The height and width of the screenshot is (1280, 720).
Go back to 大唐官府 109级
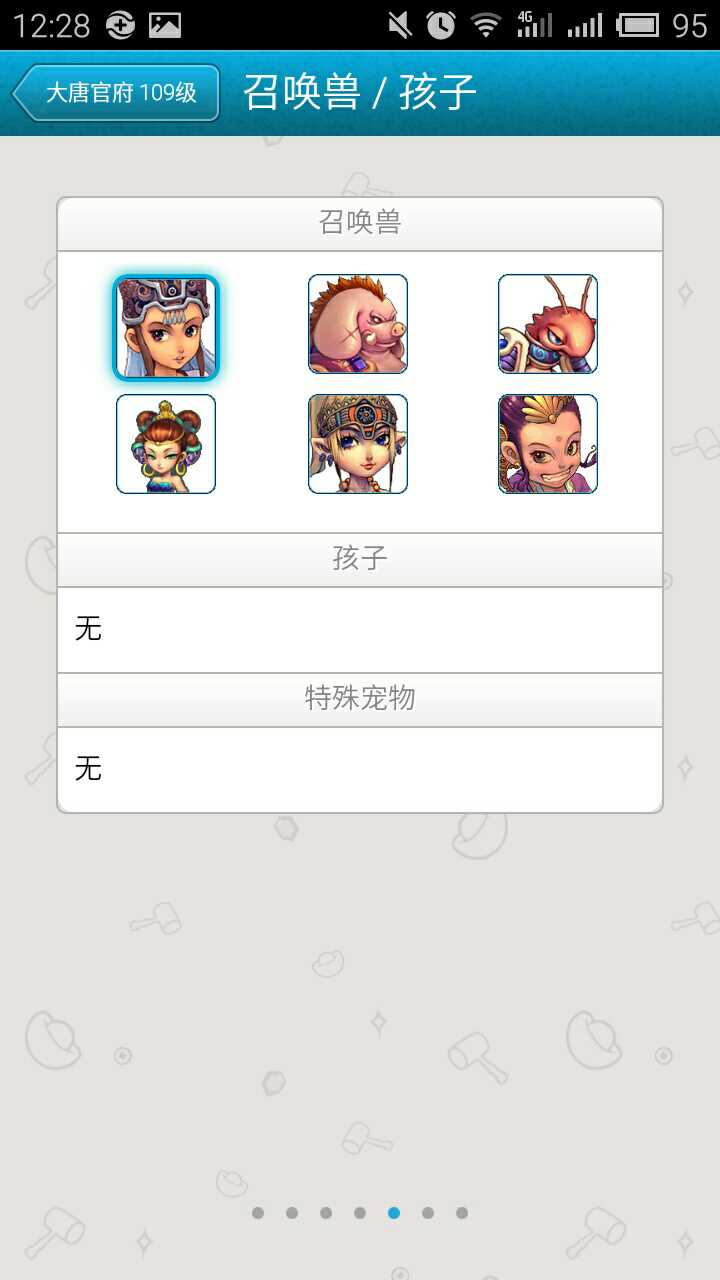tap(117, 93)
